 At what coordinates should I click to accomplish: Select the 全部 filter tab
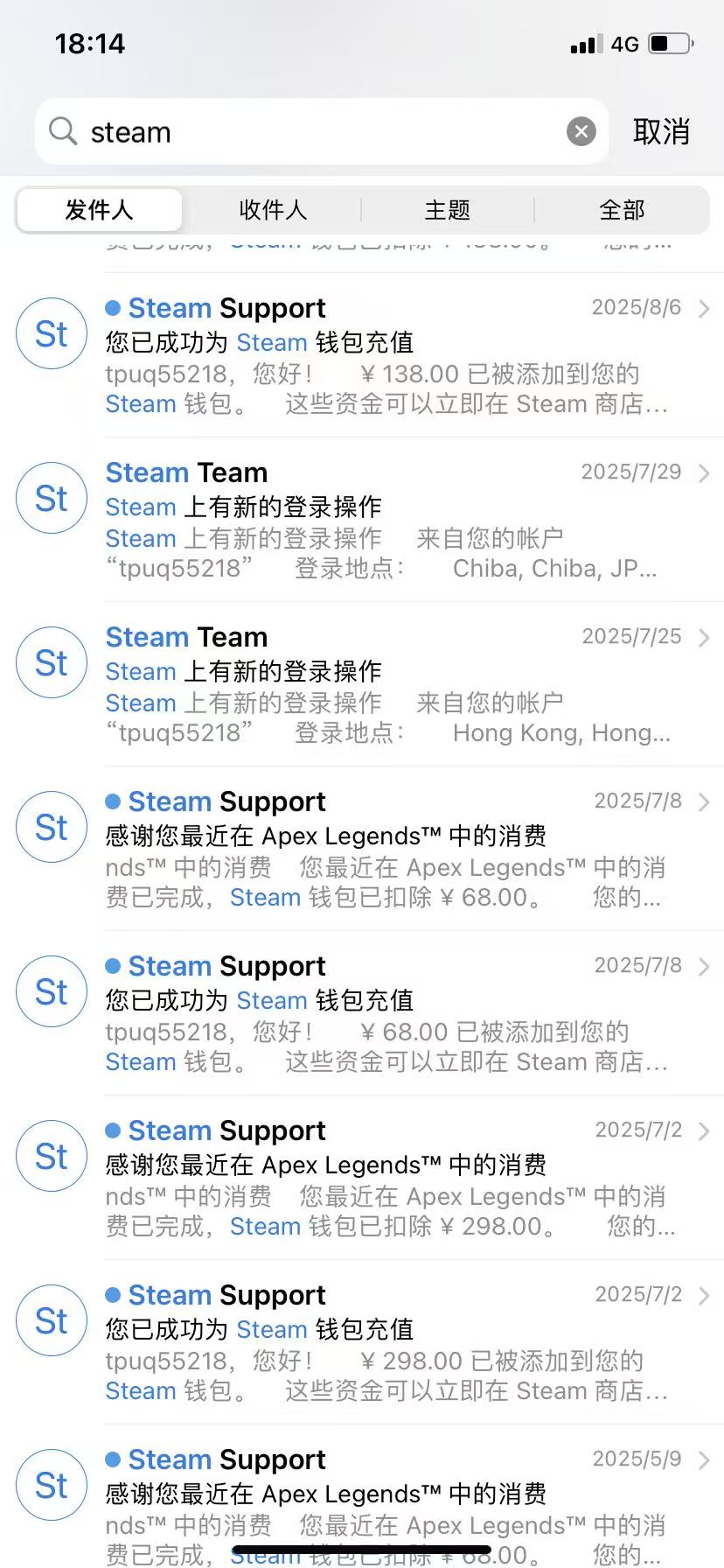(622, 210)
